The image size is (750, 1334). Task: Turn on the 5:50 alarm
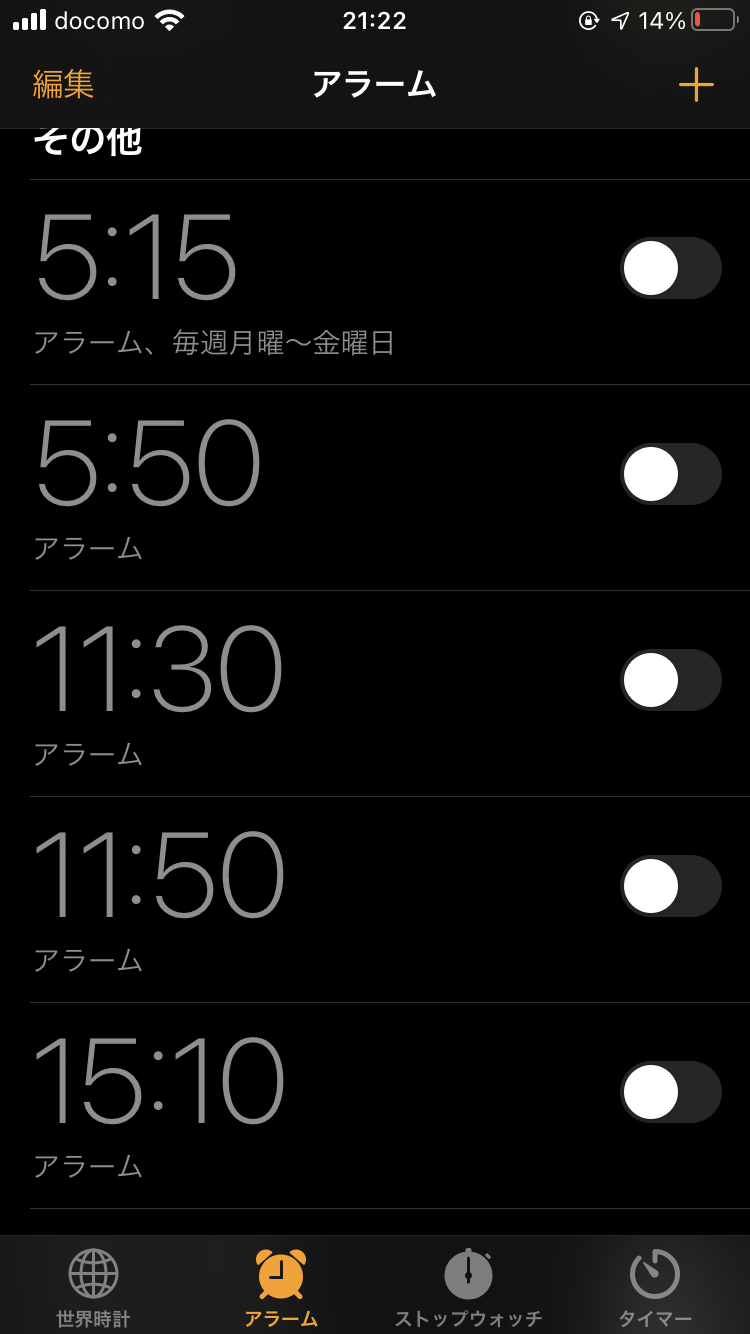click(671, 474)
